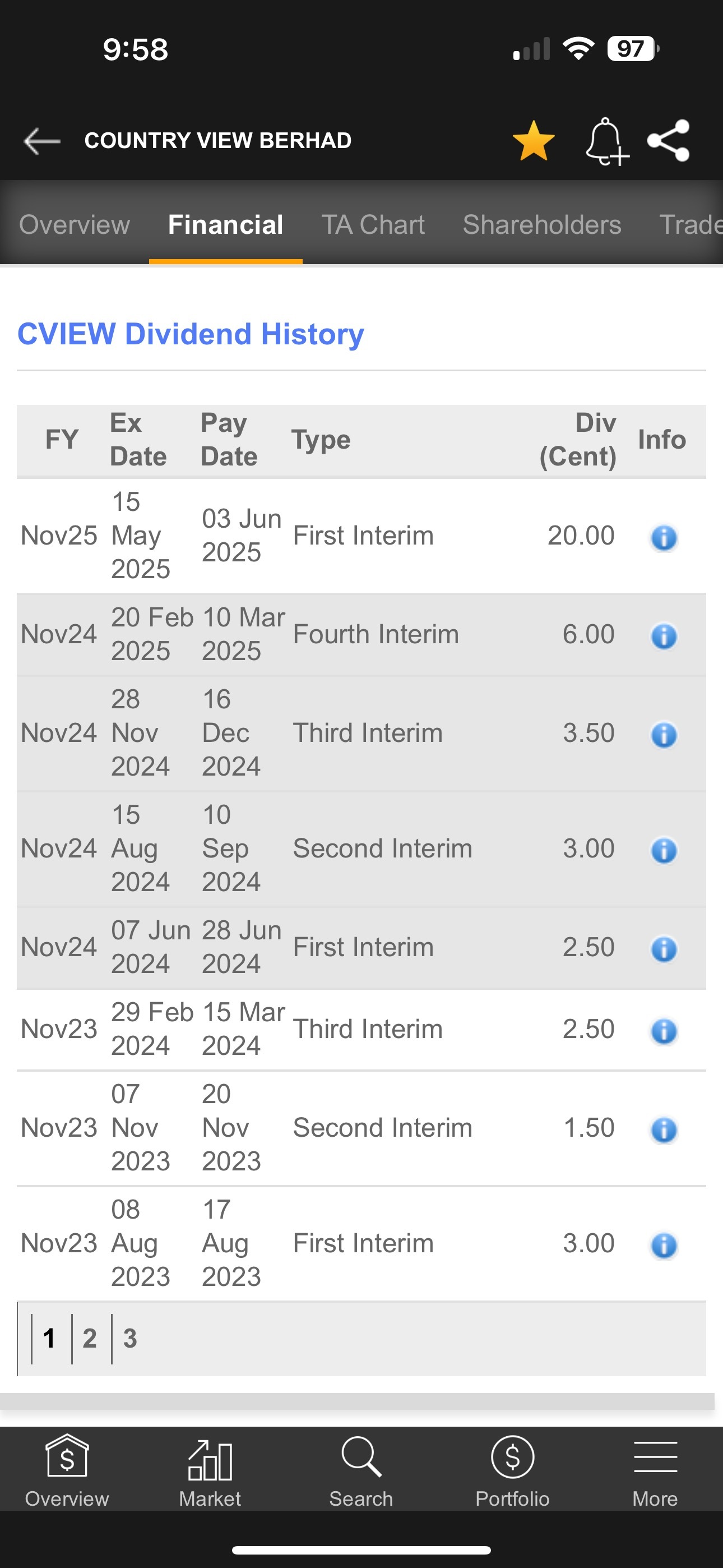Add a price alert with the bell icon
This screenshot has height=1568, width=723.
point(606,141)
